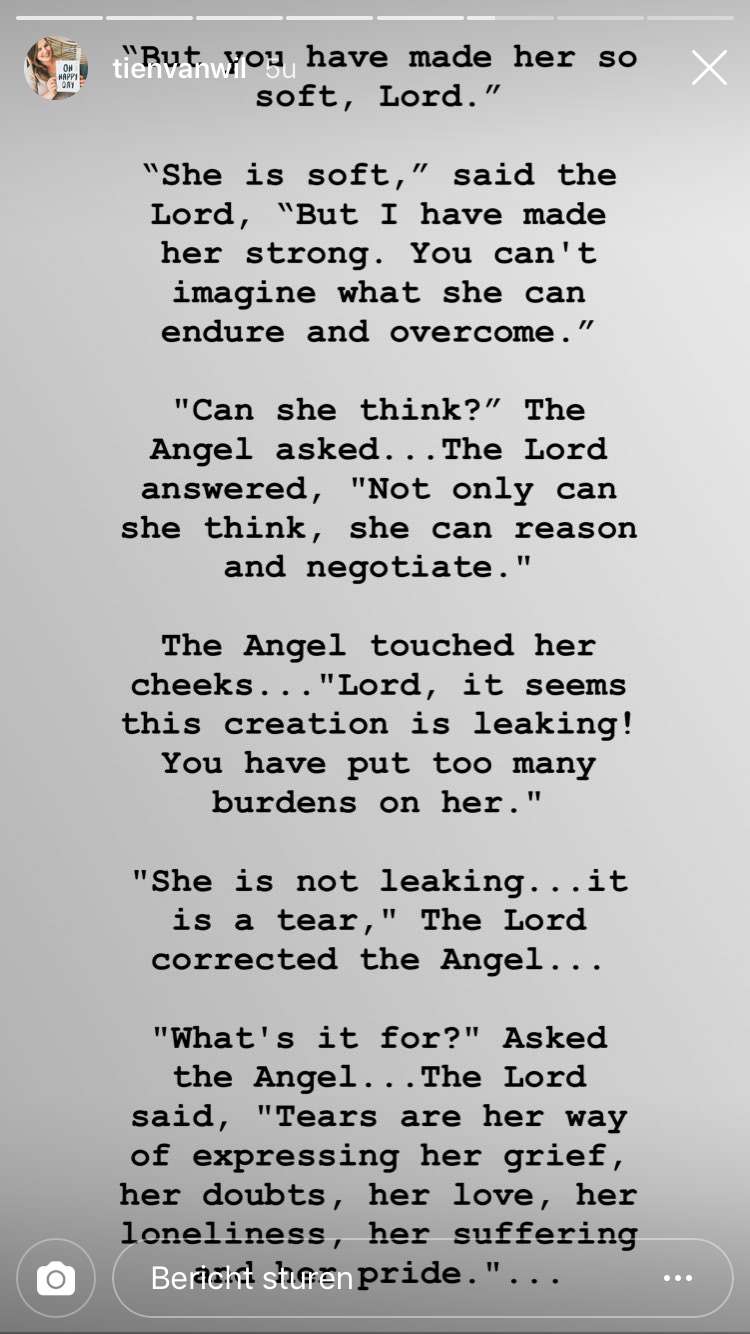Open the camera to reply
The width and height of the screenshot is (750, 1334).
(56, 1278)
